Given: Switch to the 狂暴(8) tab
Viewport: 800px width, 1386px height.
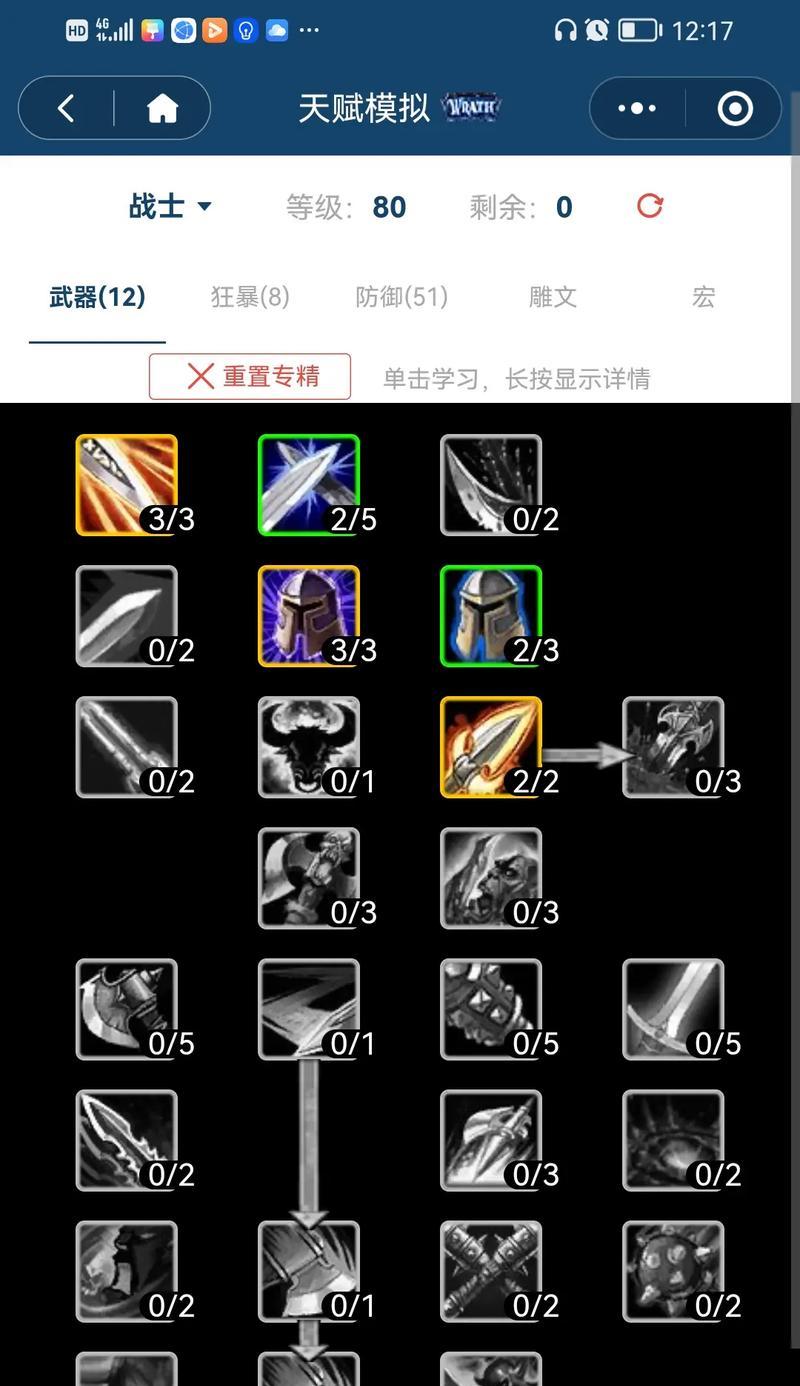Looking at the screenshot, I should (250, 297).
